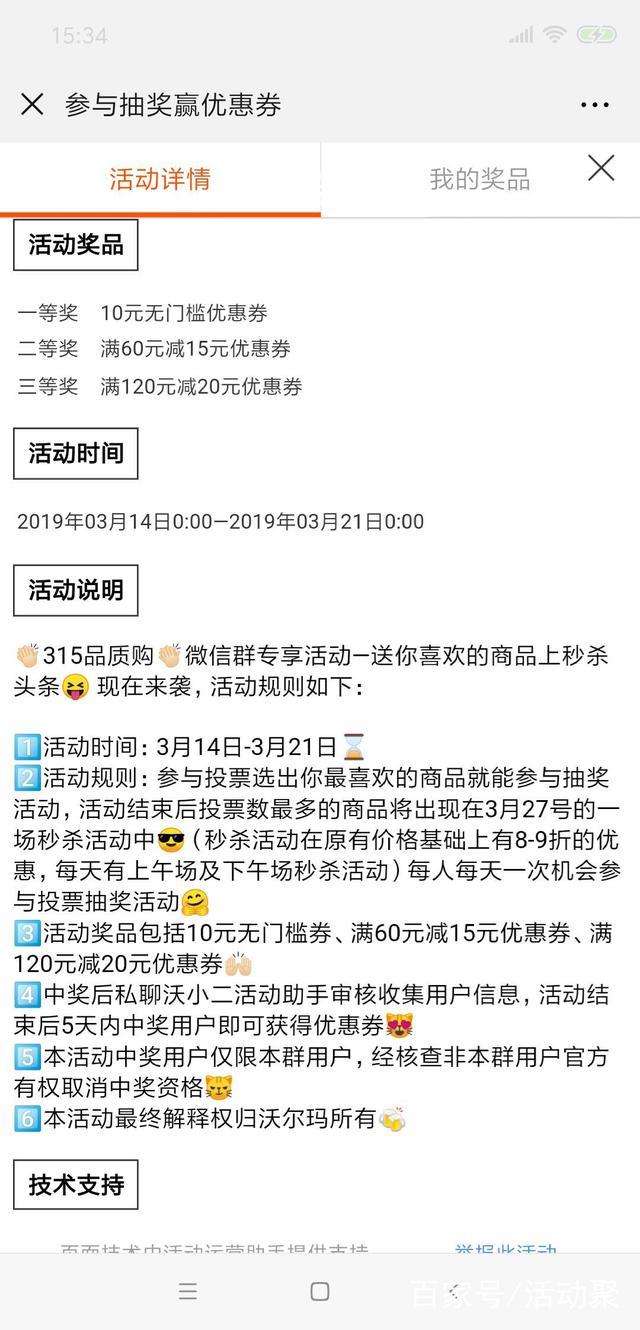Dismiss the activity details panel
640x1330 pixels.
[x=601, y=168]
